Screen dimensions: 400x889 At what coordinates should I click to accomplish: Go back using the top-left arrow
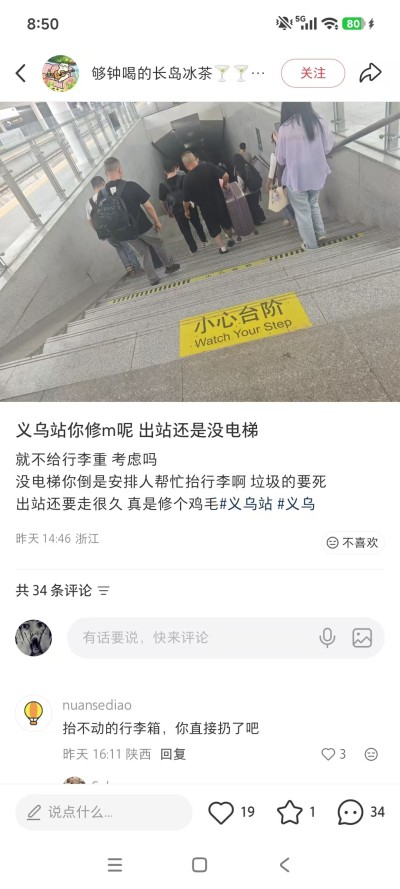click(21, 73)
